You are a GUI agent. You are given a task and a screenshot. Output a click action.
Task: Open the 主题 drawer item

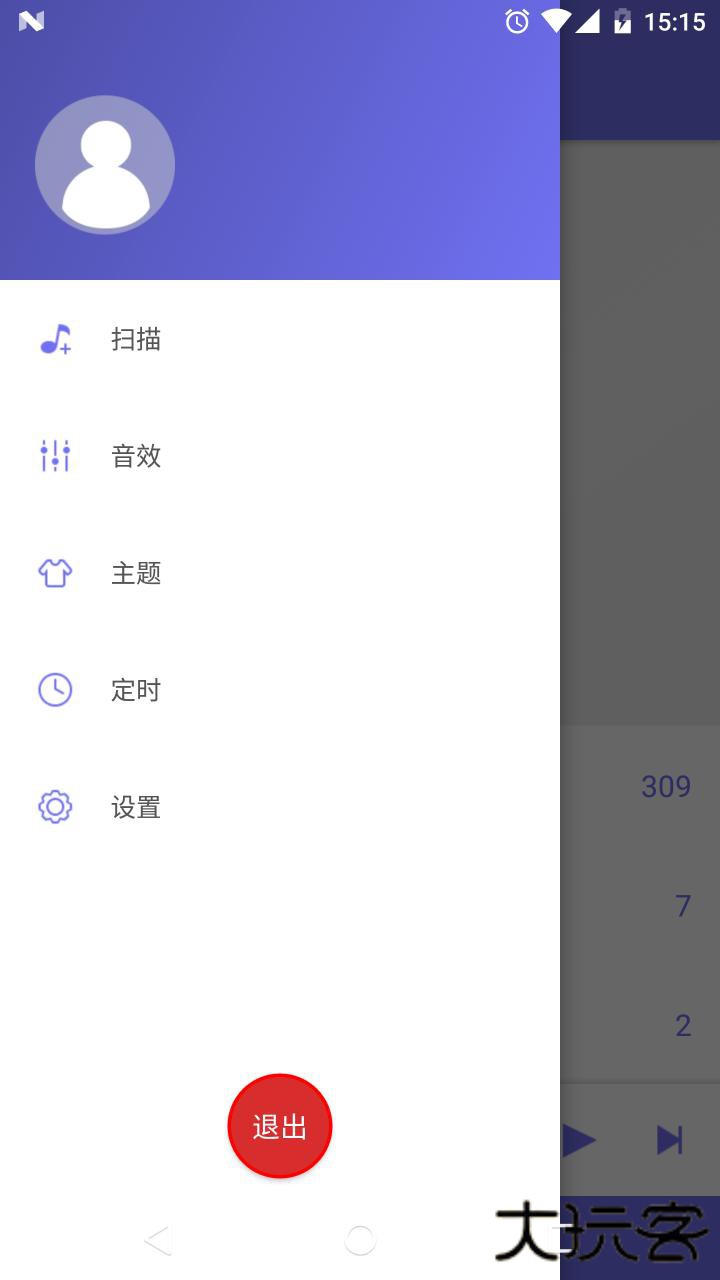[x=135, y=573]
